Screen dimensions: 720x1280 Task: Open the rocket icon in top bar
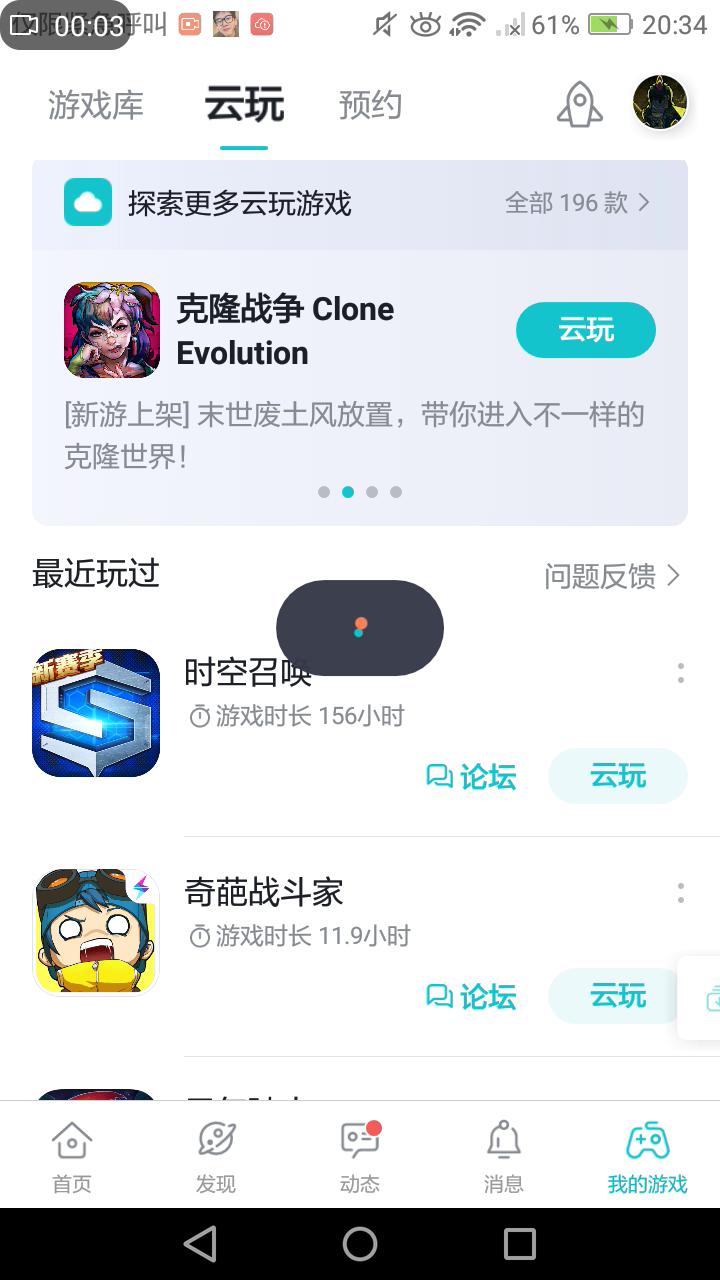[x=580, y=103]
